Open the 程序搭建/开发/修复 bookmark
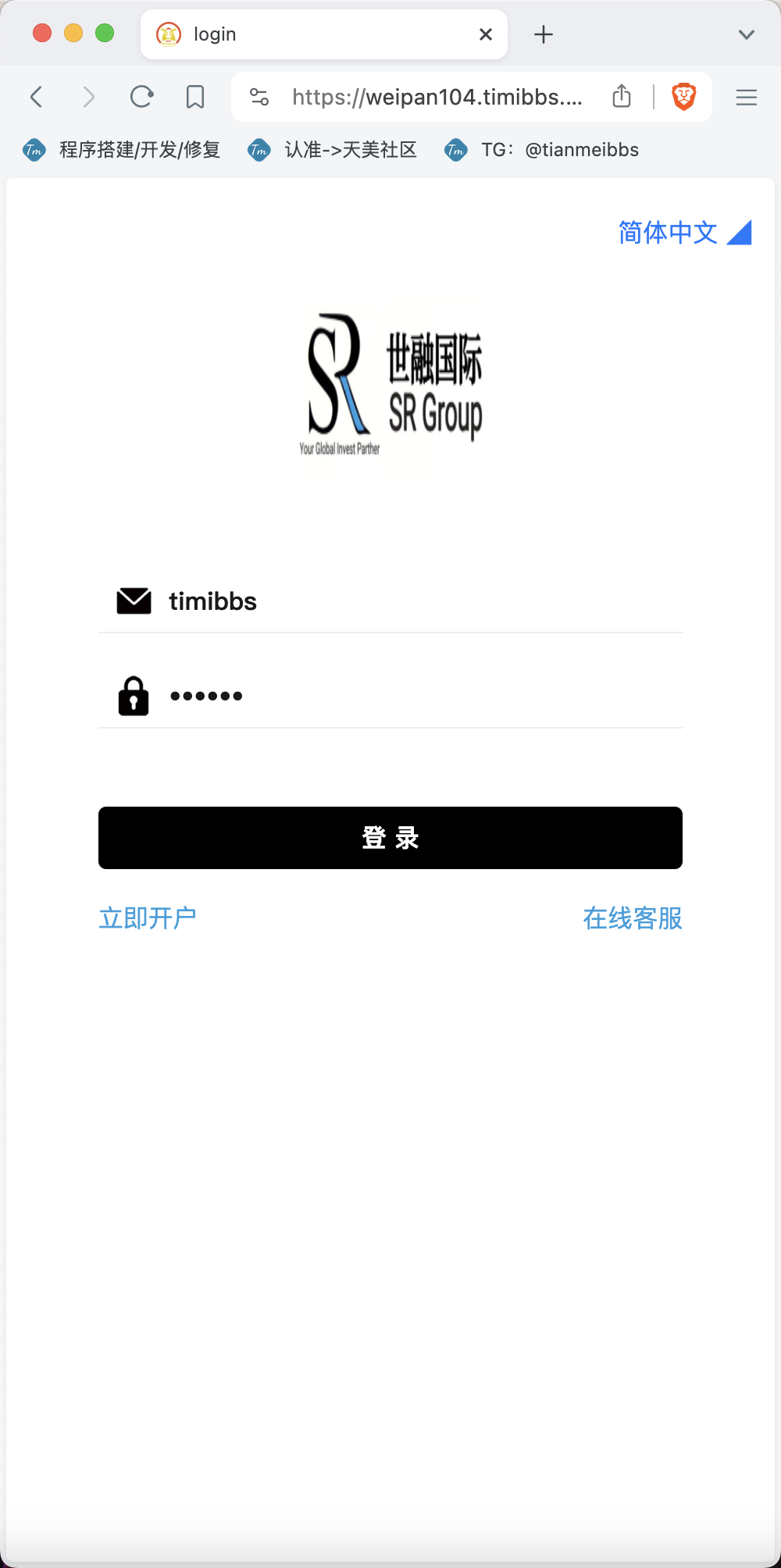The height and width of the screenshot is (1568, 781). coord(122,150)
